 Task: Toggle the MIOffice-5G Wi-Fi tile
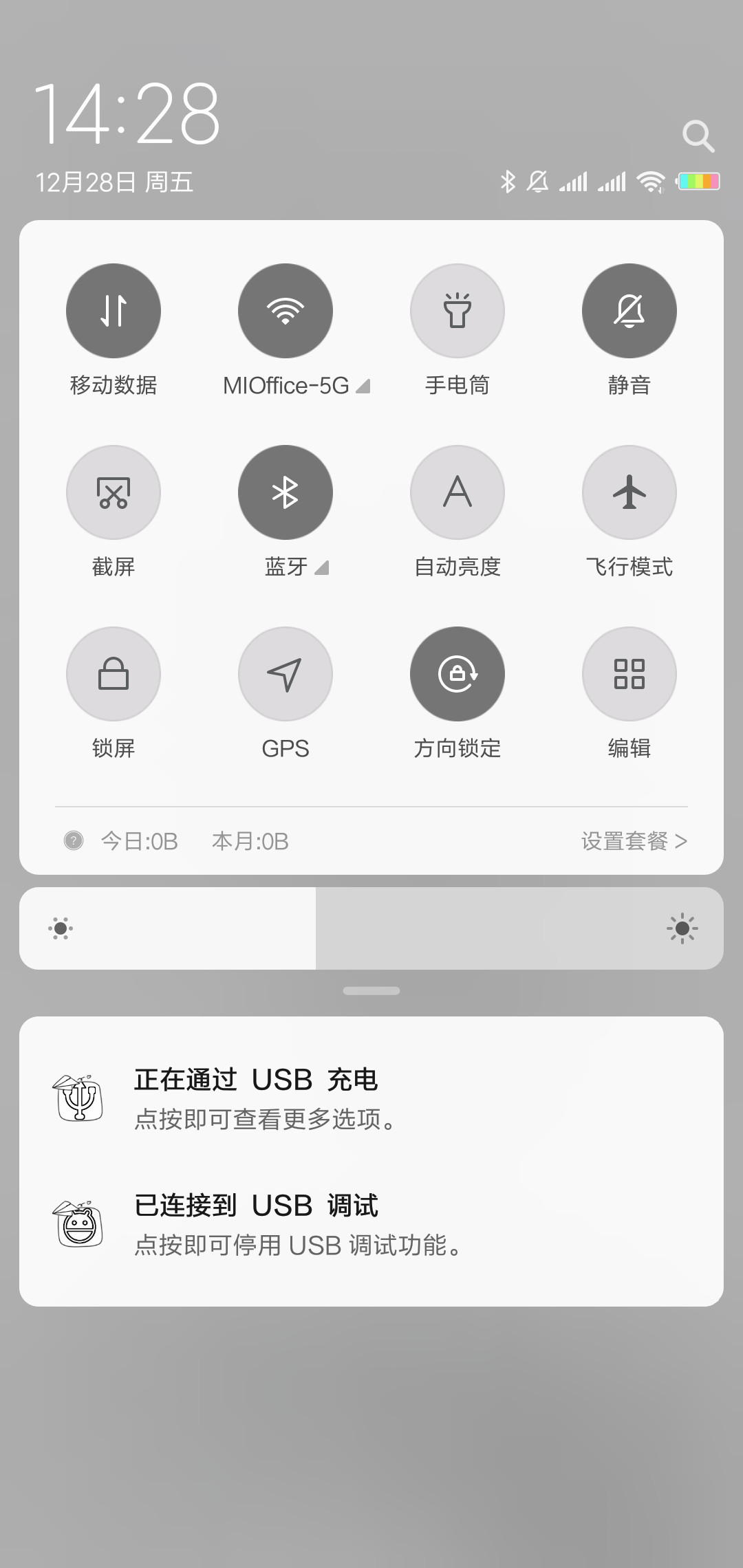(x=286, y=311)
